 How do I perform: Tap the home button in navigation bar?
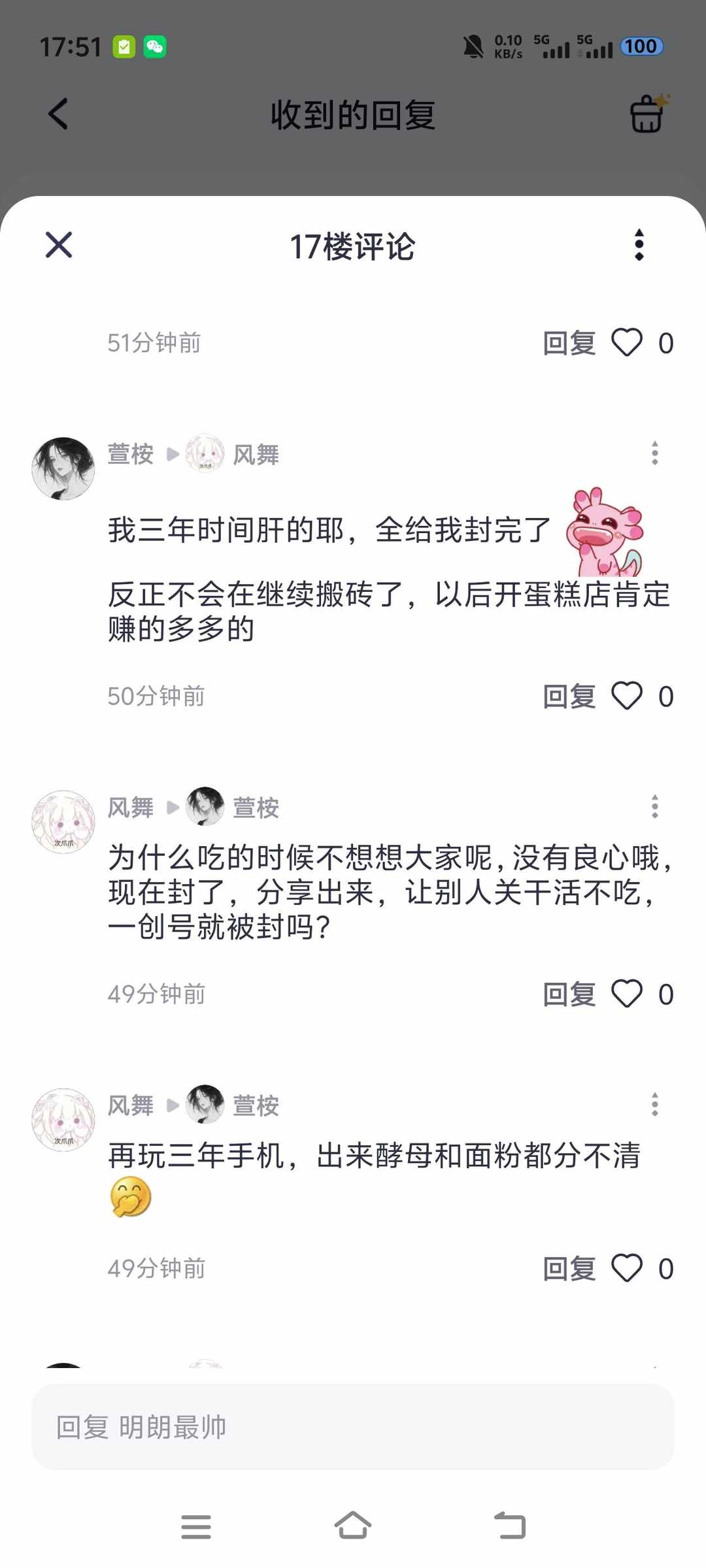tap(353, 1527)
